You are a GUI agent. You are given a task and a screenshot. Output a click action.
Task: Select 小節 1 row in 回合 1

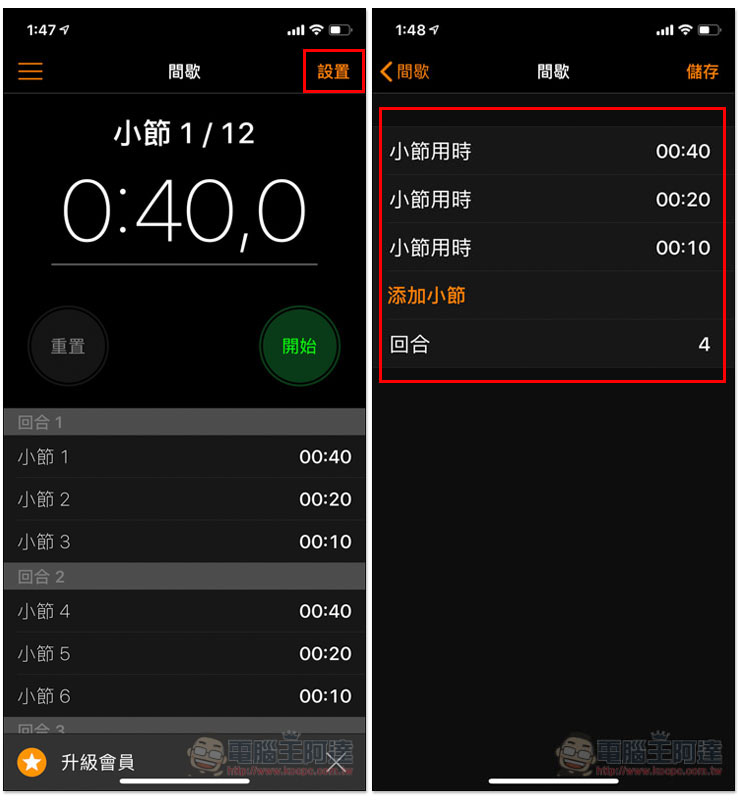pyautogui.click(x=184, y=457)
